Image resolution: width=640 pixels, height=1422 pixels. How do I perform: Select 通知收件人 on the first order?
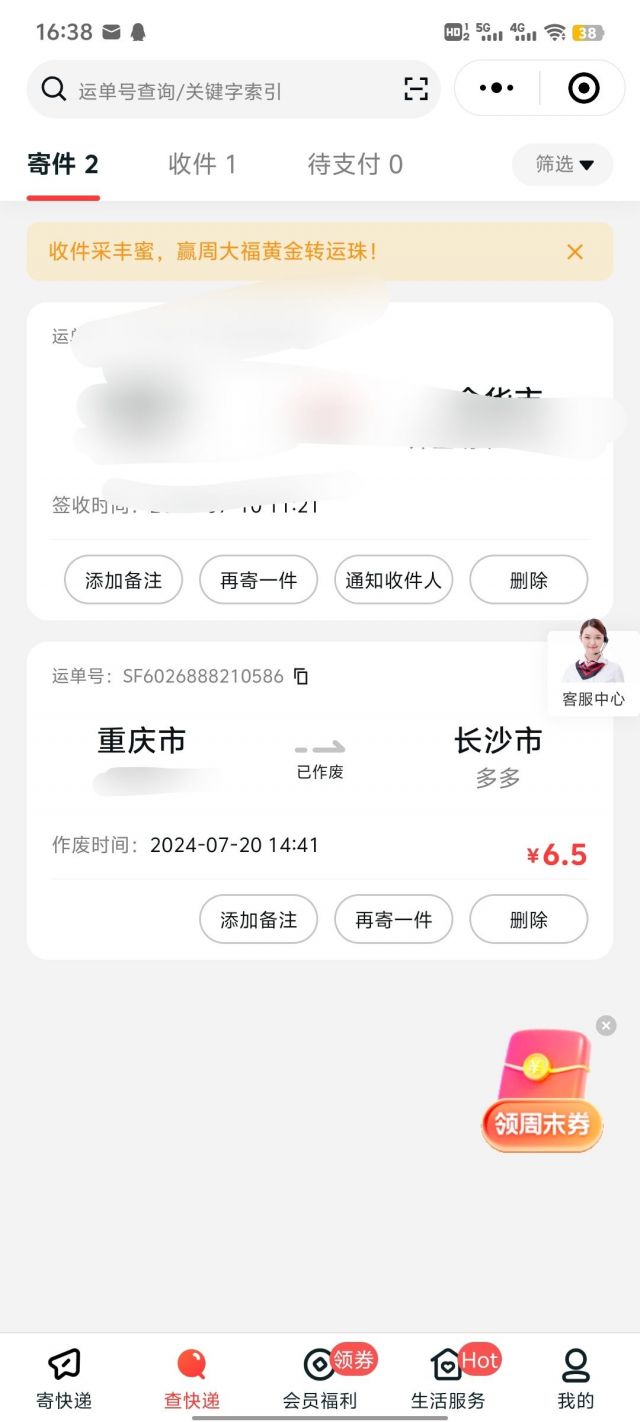[393, 580]
